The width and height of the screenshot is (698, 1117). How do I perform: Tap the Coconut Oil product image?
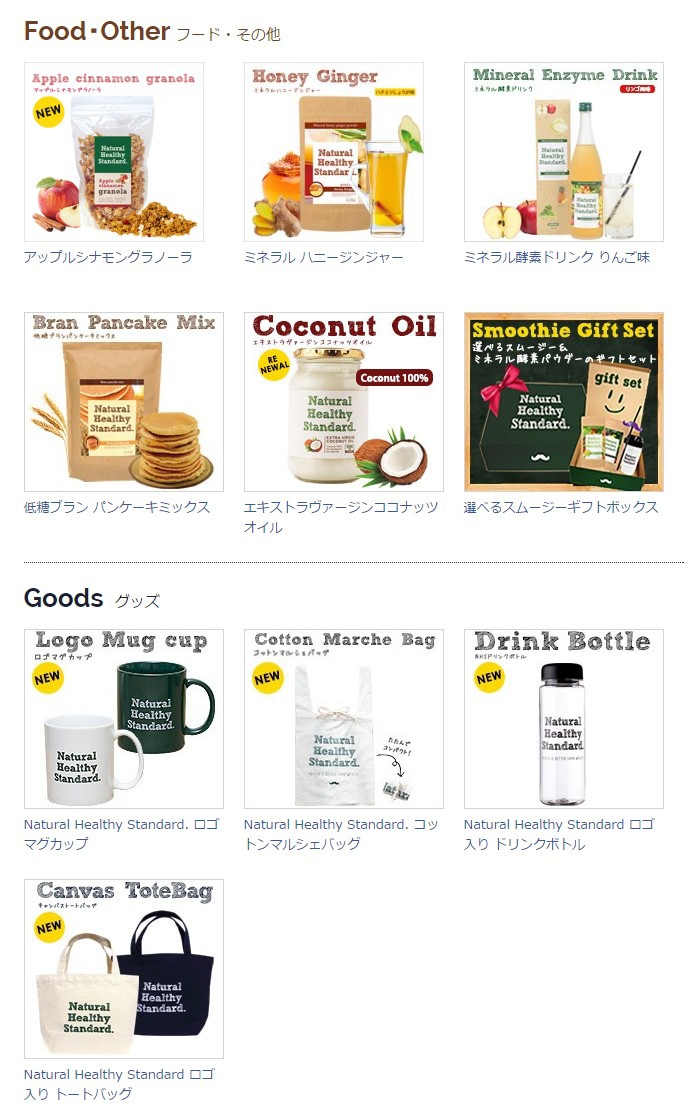coord(344,402)
